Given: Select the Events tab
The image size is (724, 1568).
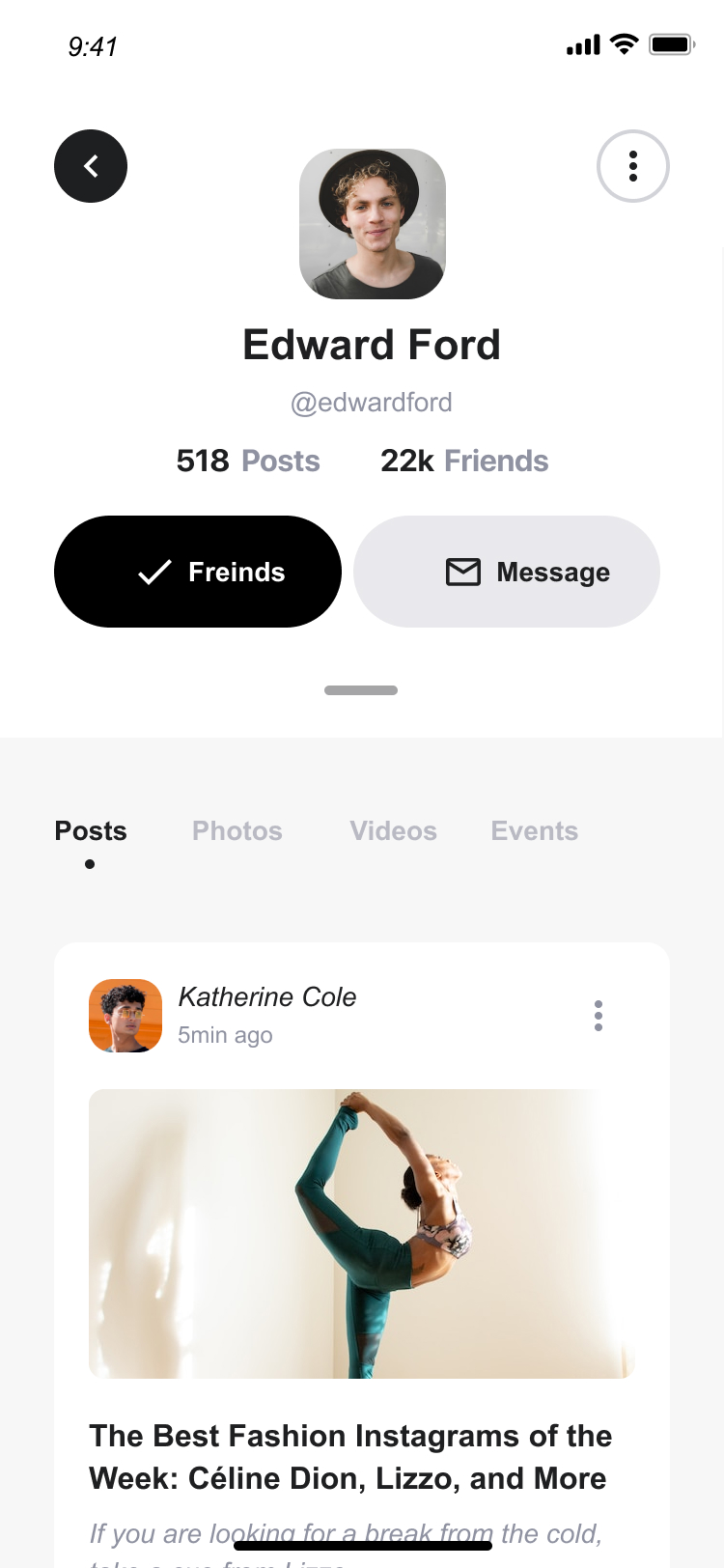Looking at the screenshot, I should (x=534, y=831).
